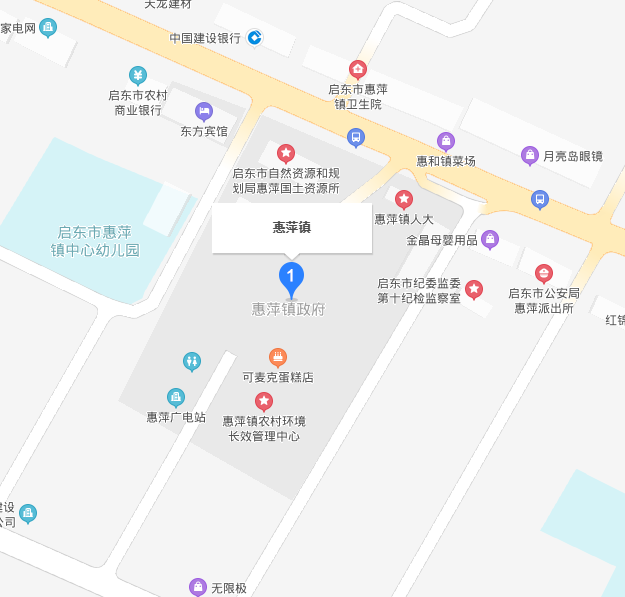The image size is (625, 597).
Task: Select the 启东市自然资源和规划局惠萍国土资源所 marker
Action: tap(286, 153)
